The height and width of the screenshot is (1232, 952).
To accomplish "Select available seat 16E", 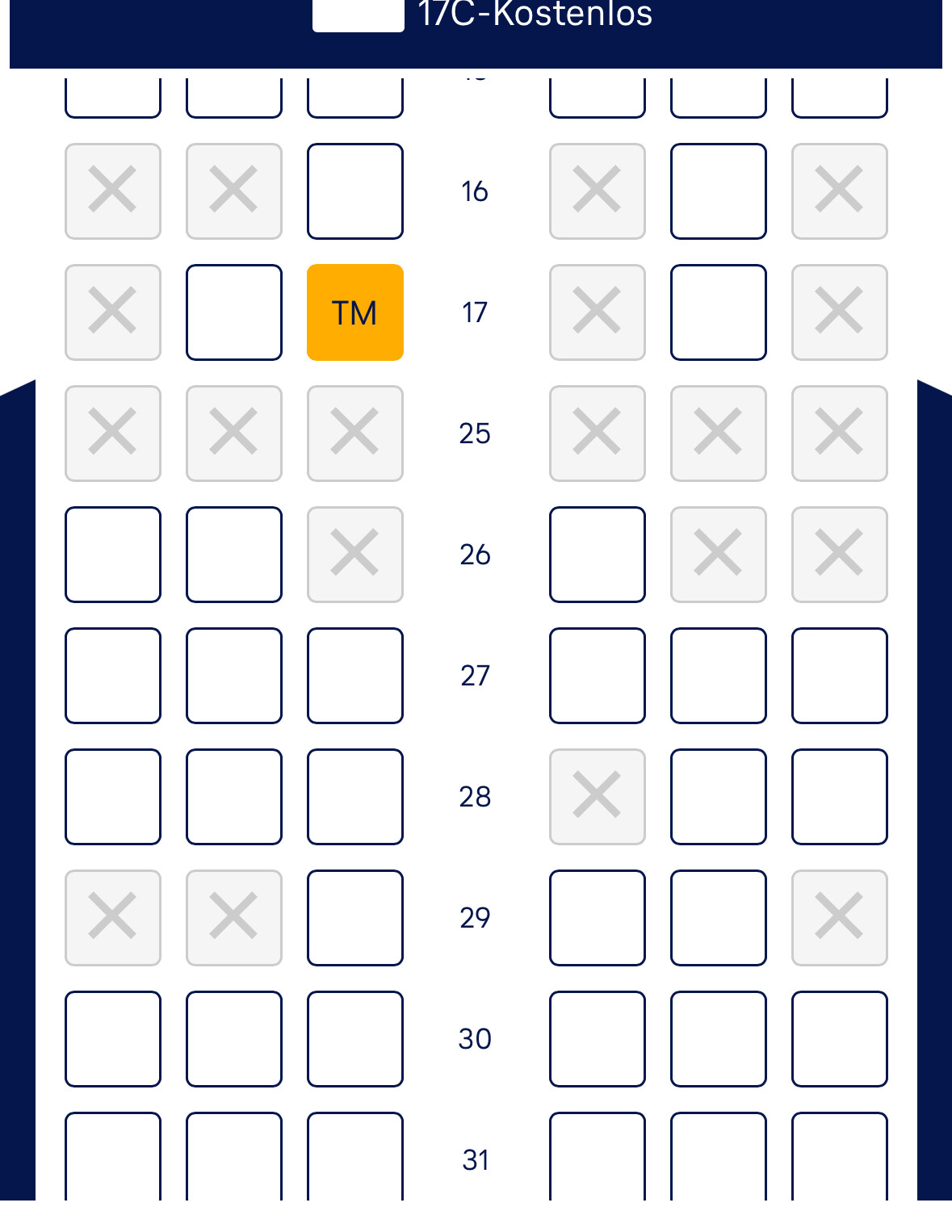I will (x=719, y=191).
